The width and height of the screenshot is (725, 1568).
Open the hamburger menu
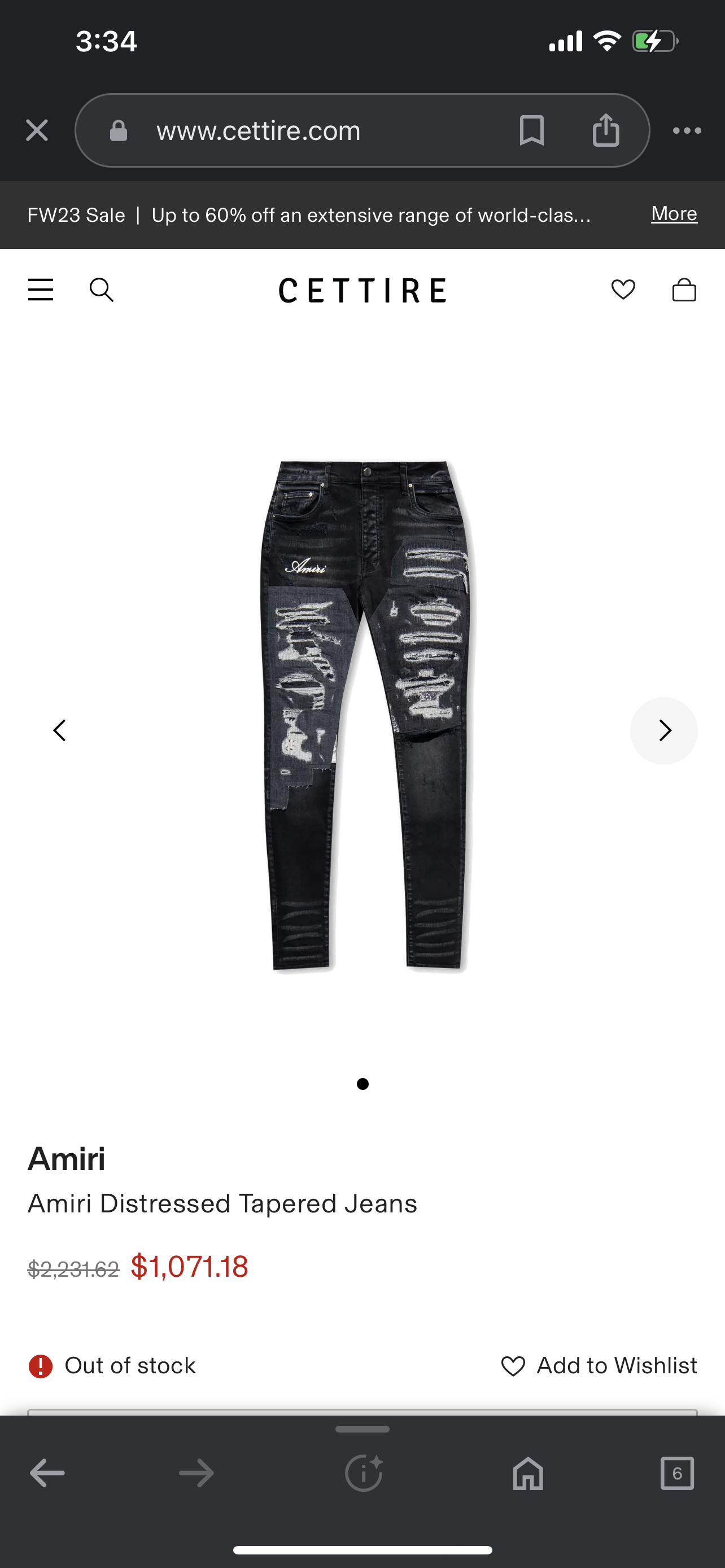click(41, 290)
